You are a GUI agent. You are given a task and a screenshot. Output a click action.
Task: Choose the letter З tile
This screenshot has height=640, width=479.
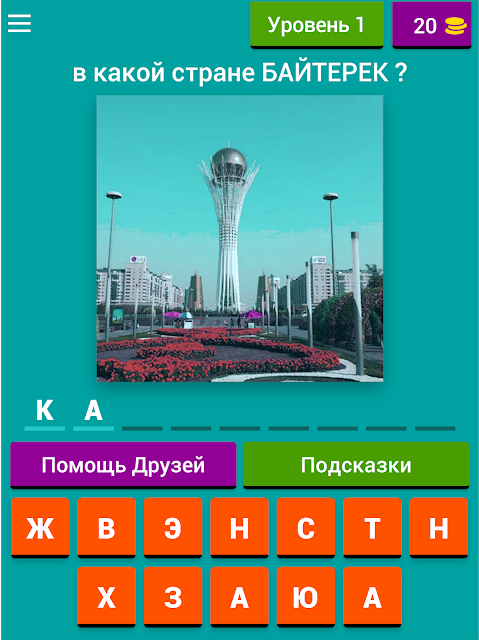click(173, 597)
